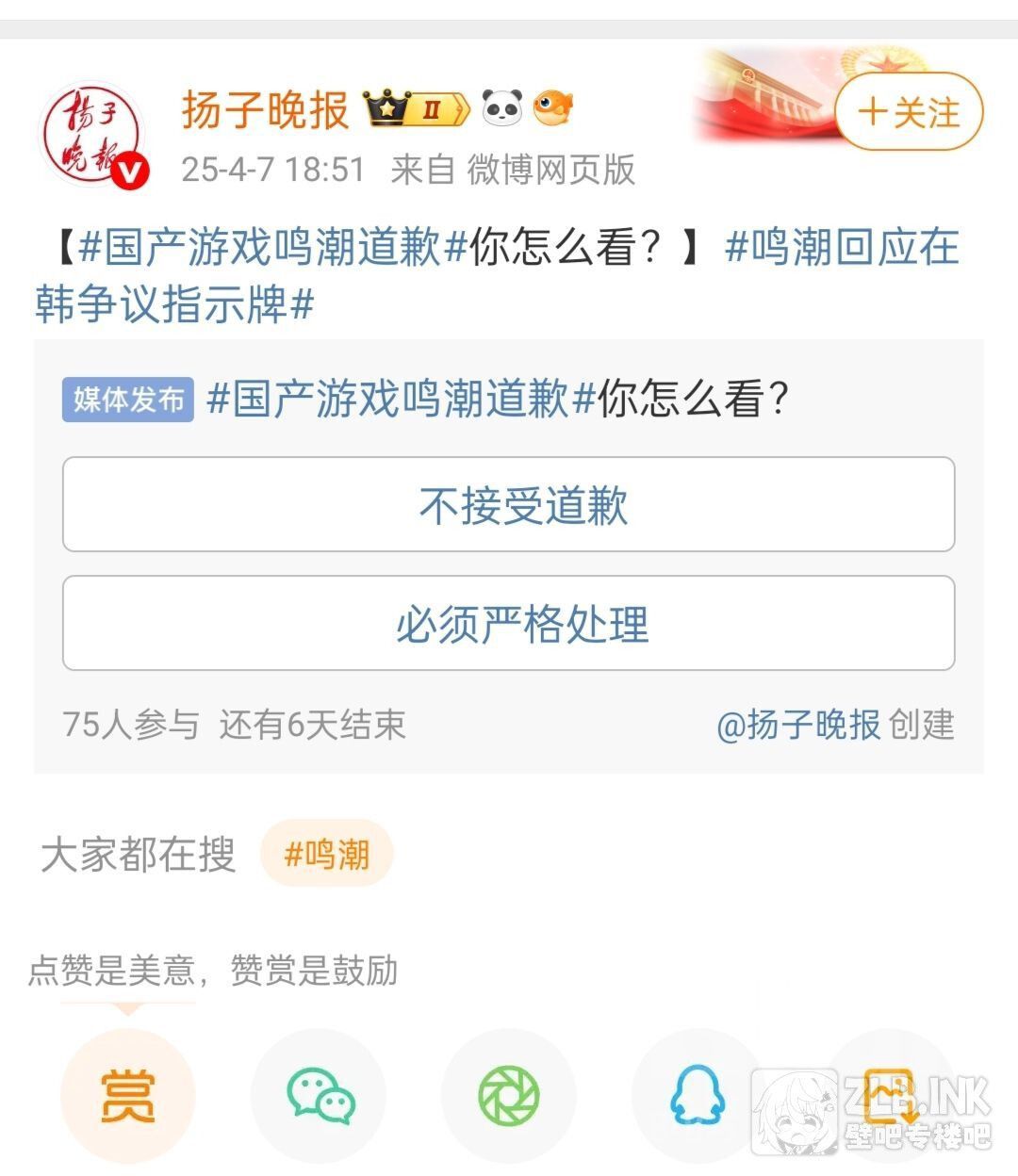Share the post via the QQ penguin icon

pos(698,1096)
